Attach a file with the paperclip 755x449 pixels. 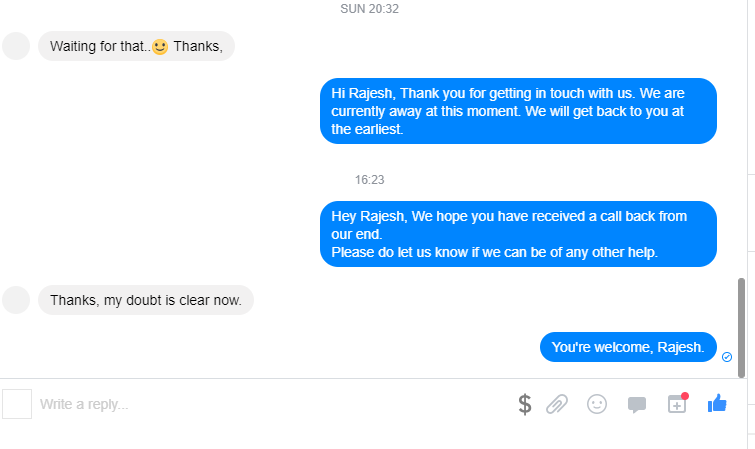(x=557, y=404)
